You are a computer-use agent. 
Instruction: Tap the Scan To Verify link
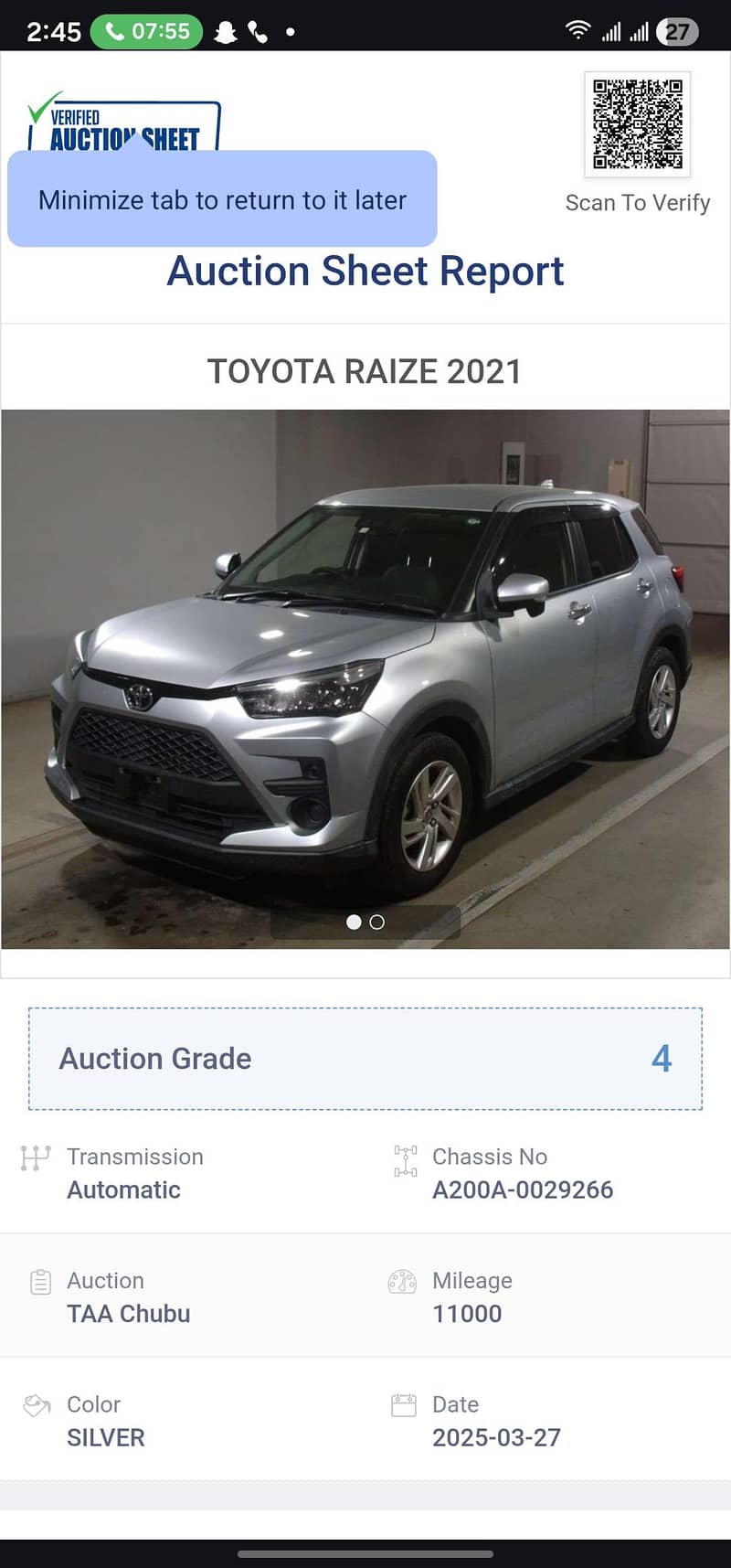click(637, 202)
